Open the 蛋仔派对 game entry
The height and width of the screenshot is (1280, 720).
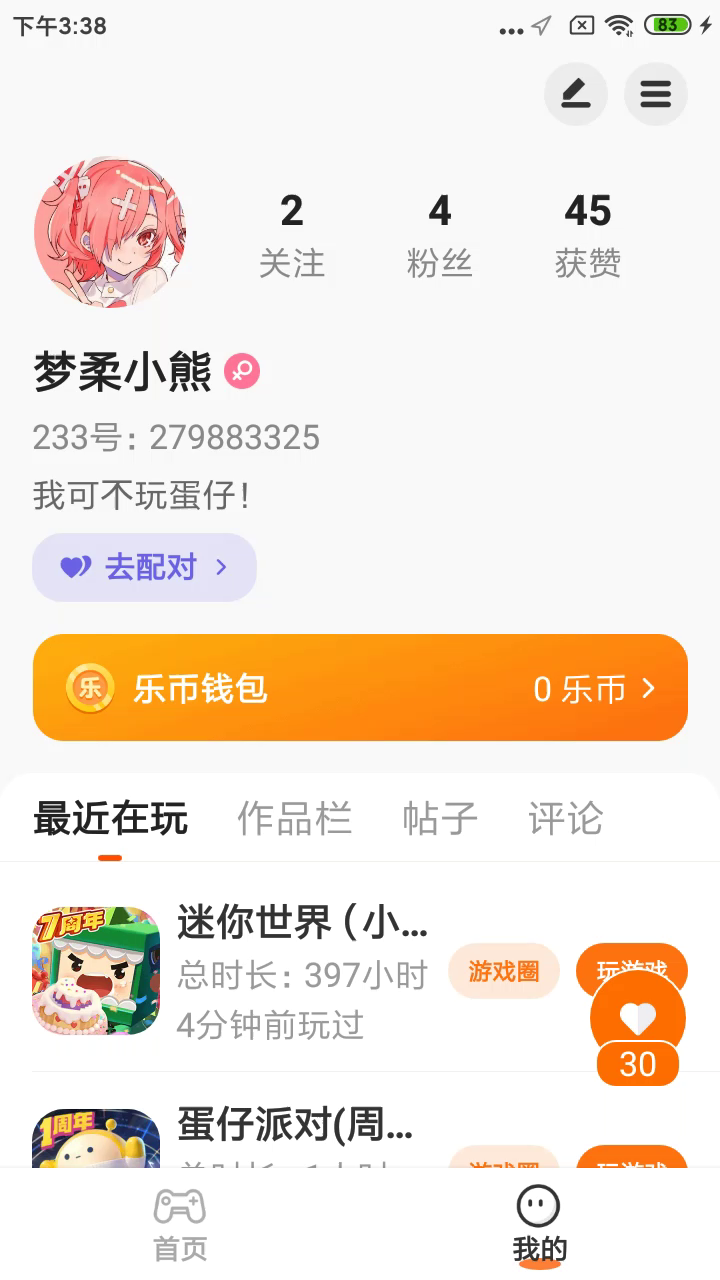coord(295,1127)
